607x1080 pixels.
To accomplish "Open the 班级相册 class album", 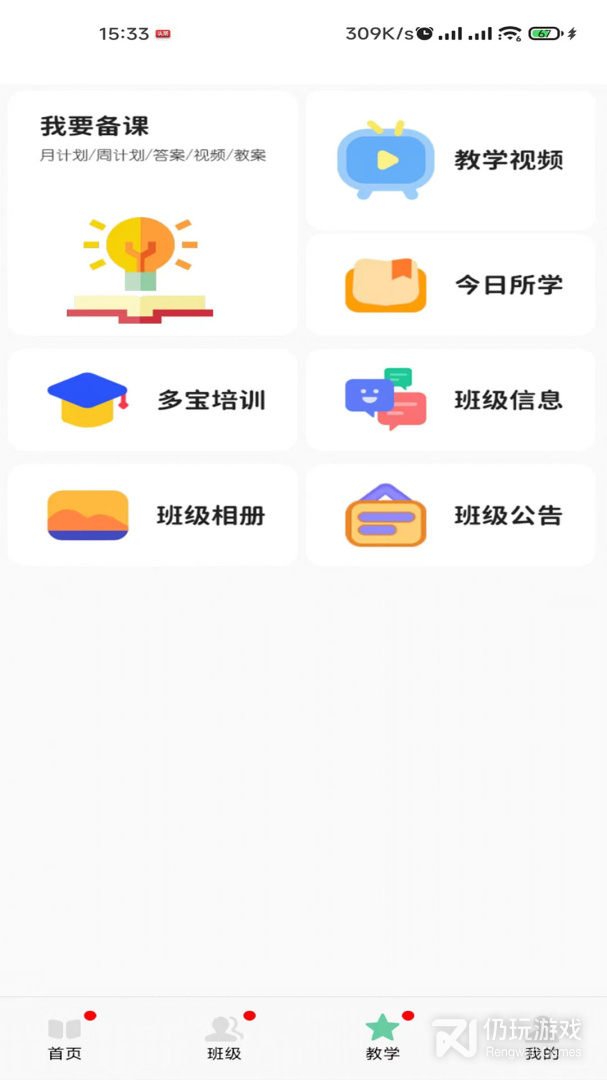I will (x=152, y=515).
